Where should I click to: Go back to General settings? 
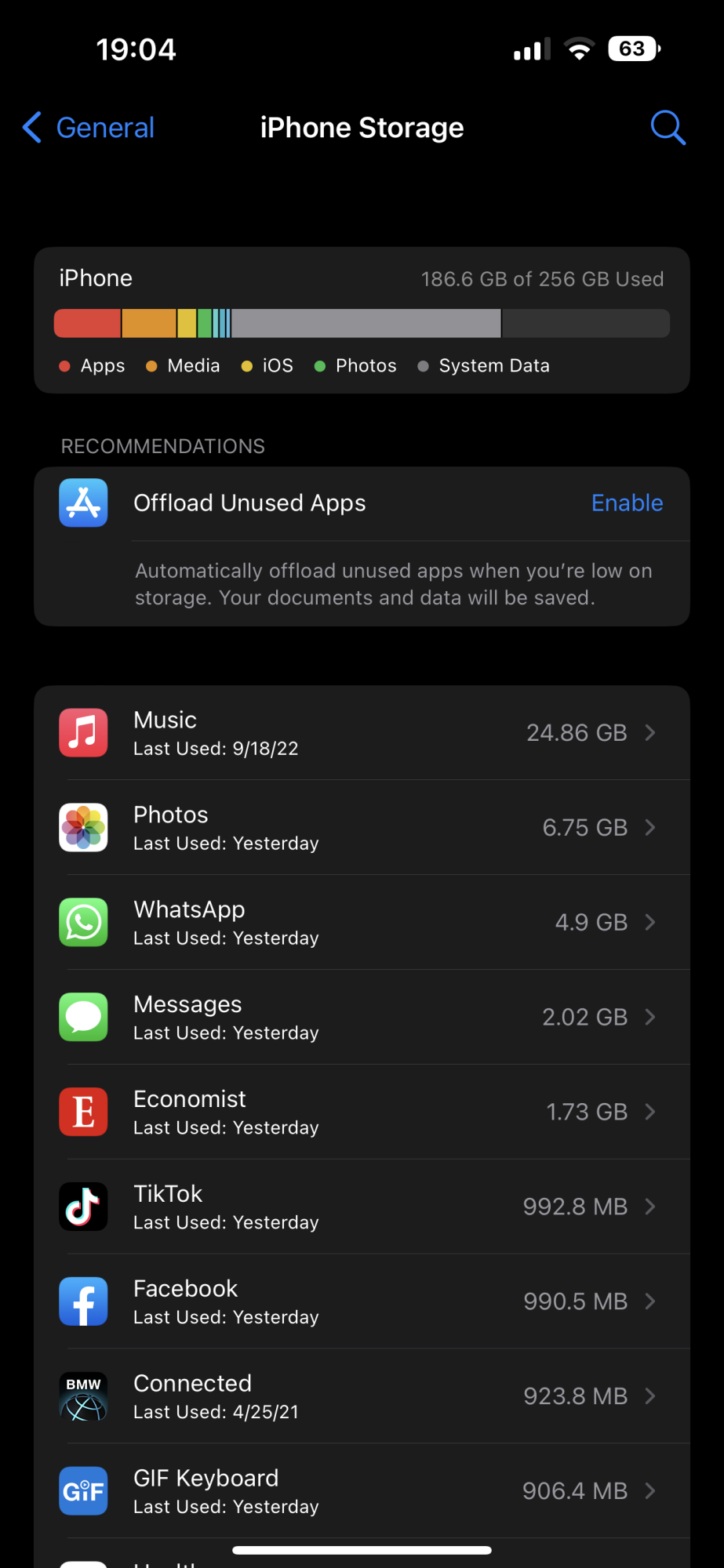(89, 128)
